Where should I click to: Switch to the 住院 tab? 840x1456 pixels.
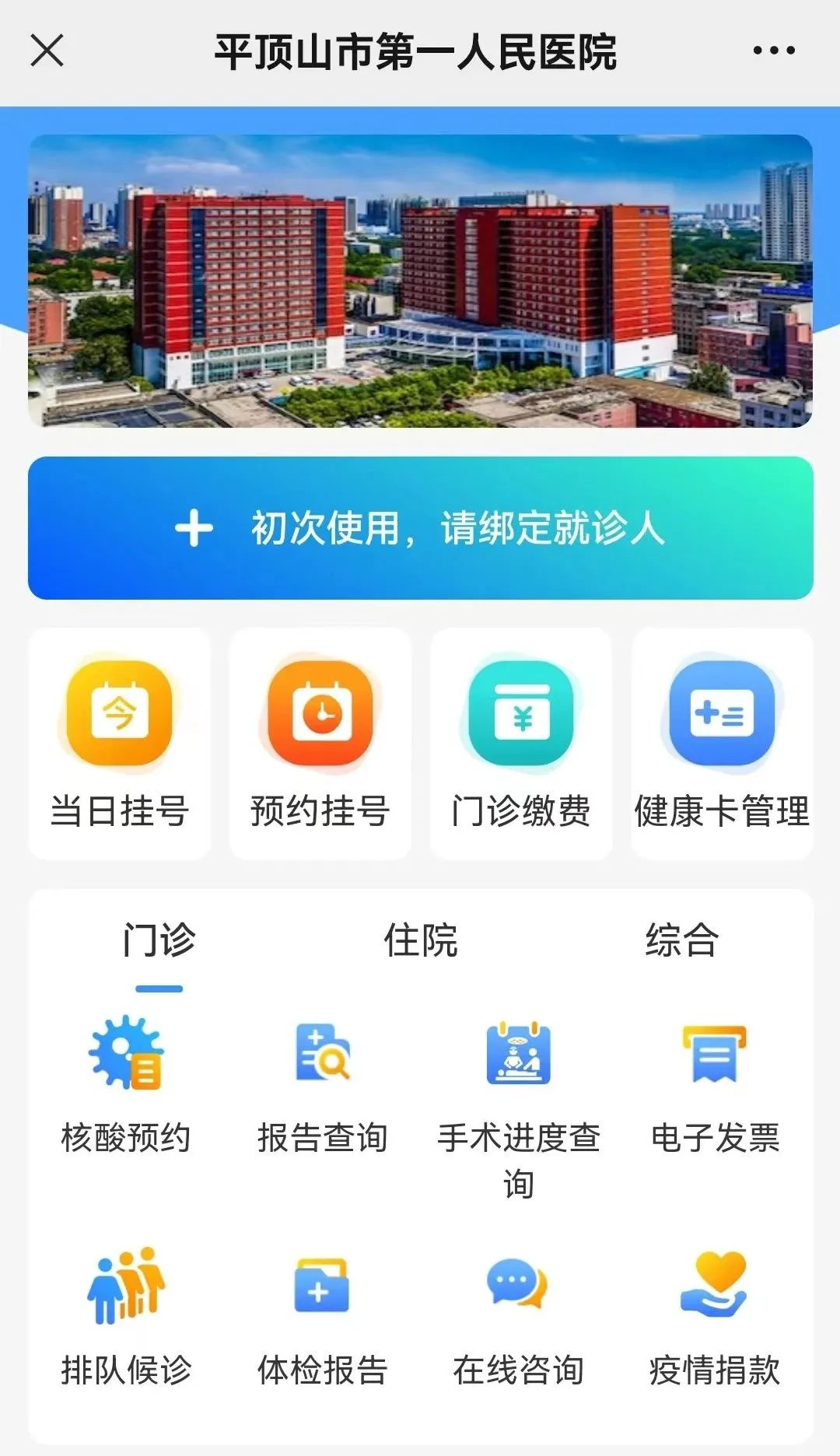coord(420,940)
